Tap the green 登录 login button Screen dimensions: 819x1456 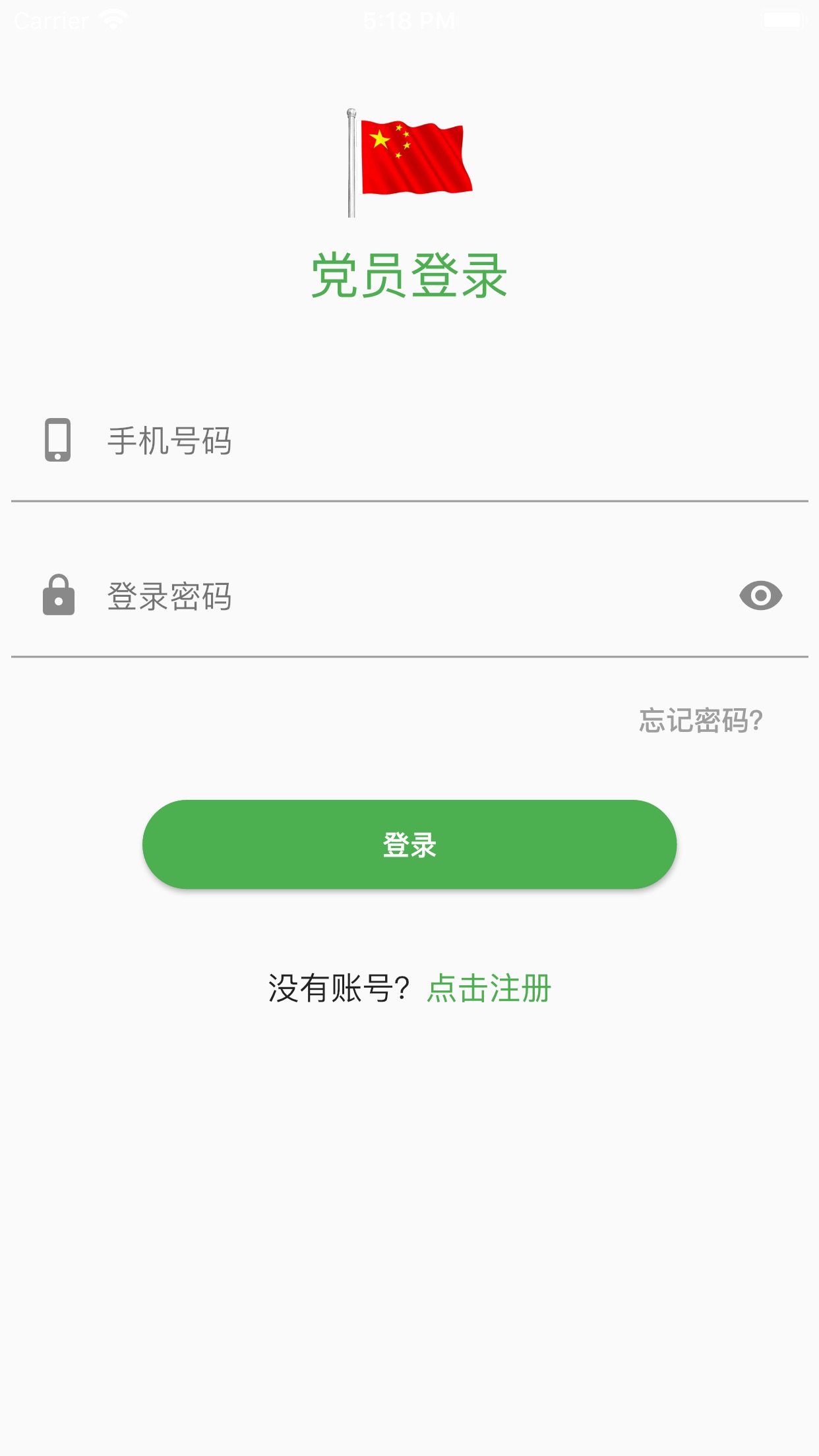click(409, 844)
